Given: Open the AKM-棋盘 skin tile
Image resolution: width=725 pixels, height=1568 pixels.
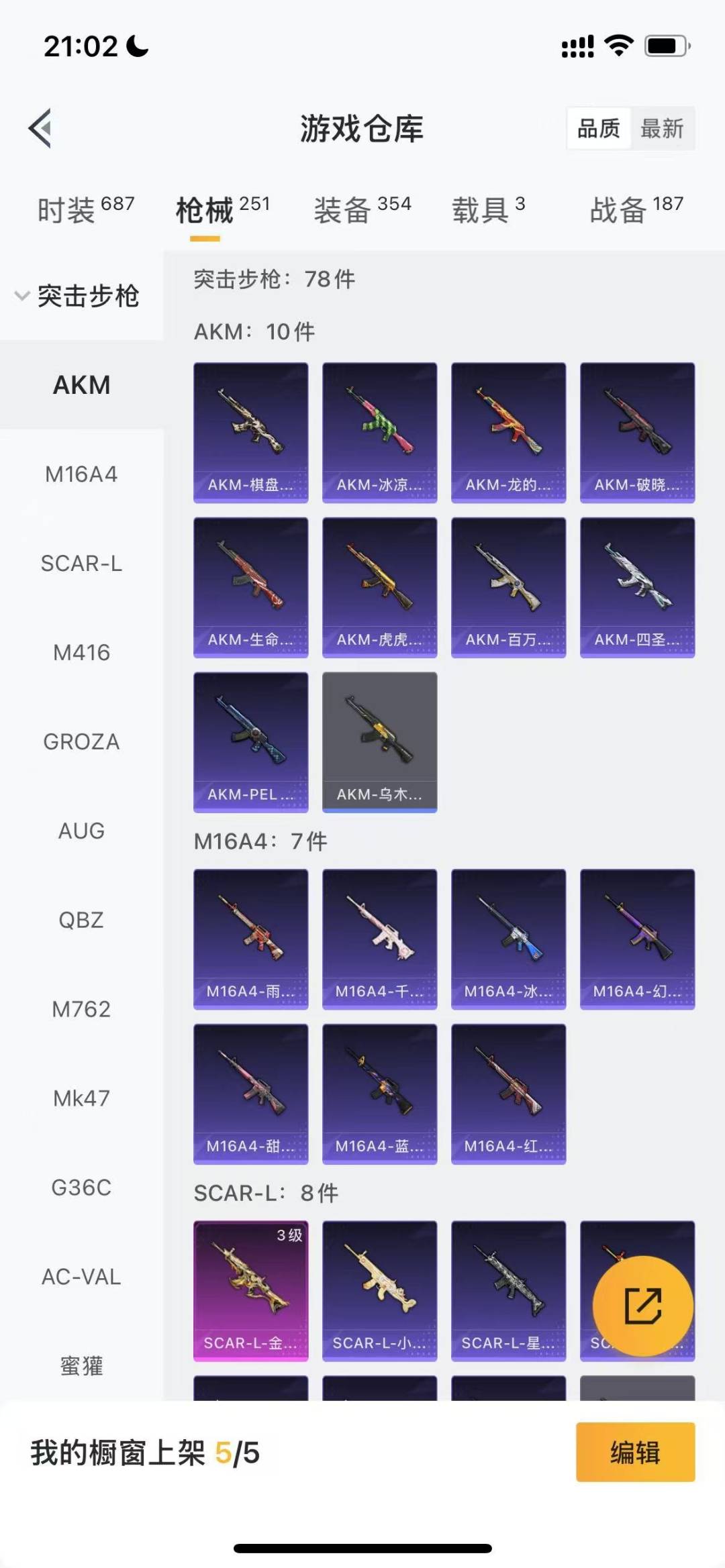Looking at the screenshot, I should coord(251,433).
